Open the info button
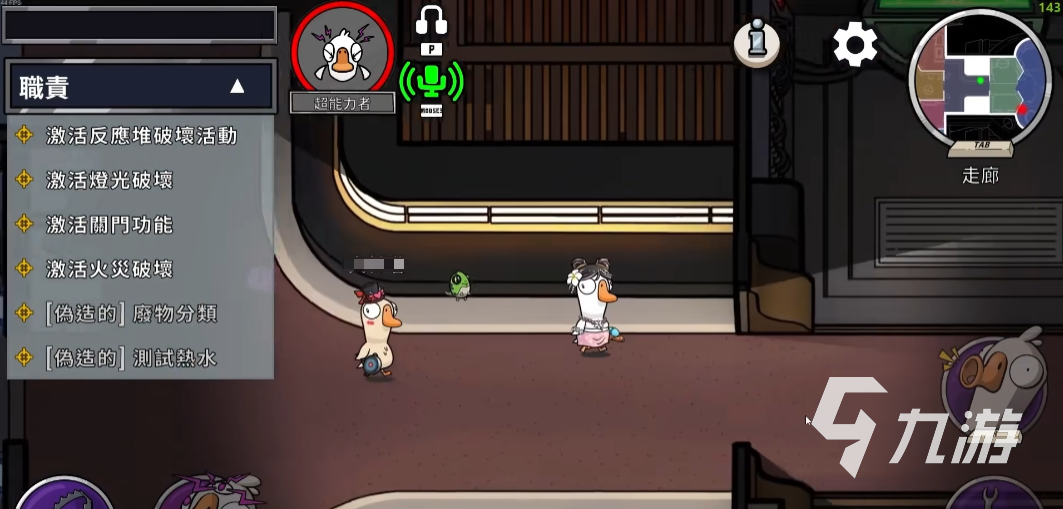The height and width of the screenshot is (509, 1063). tap(757, 42)
